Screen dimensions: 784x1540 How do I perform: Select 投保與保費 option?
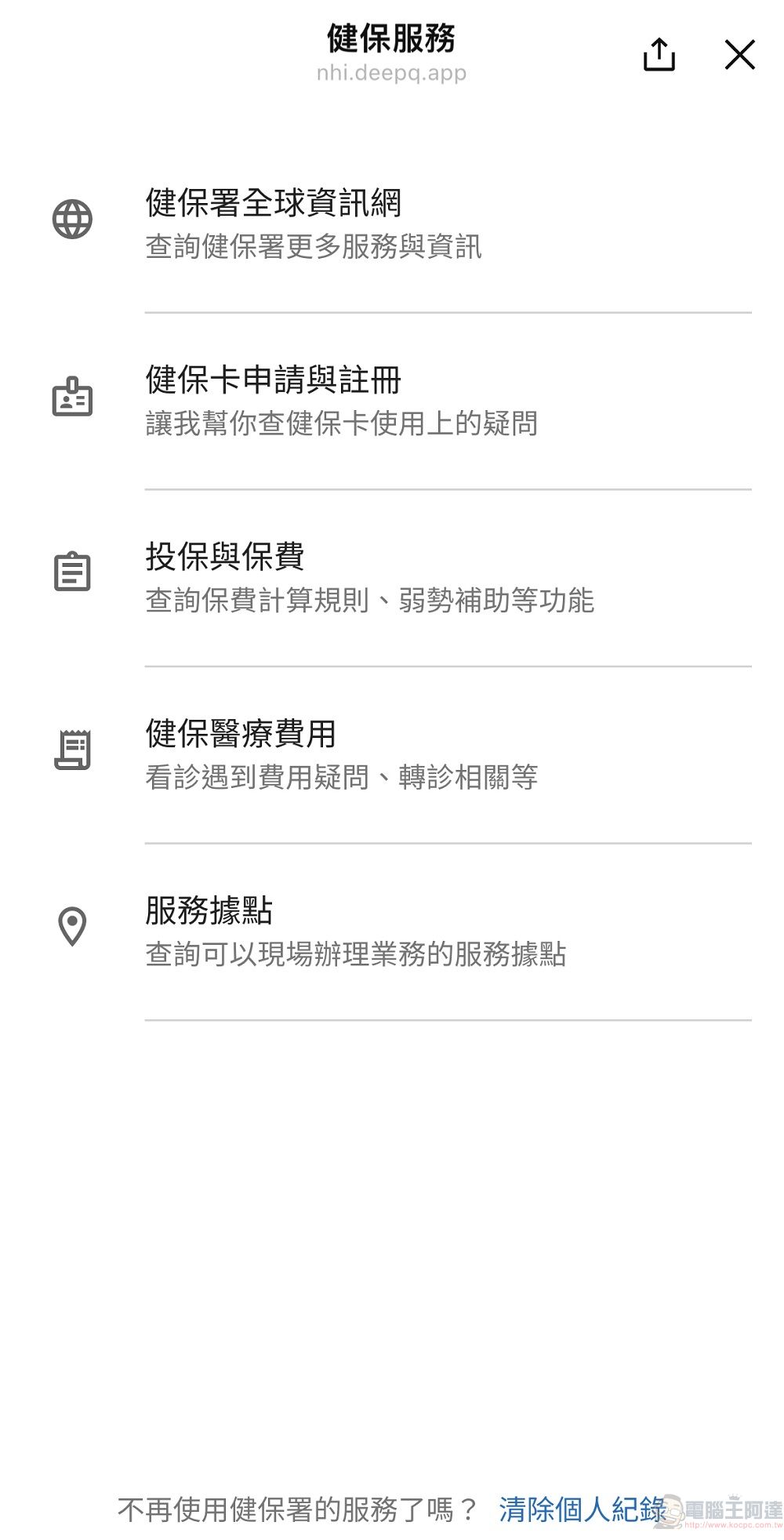pos(368,578)
